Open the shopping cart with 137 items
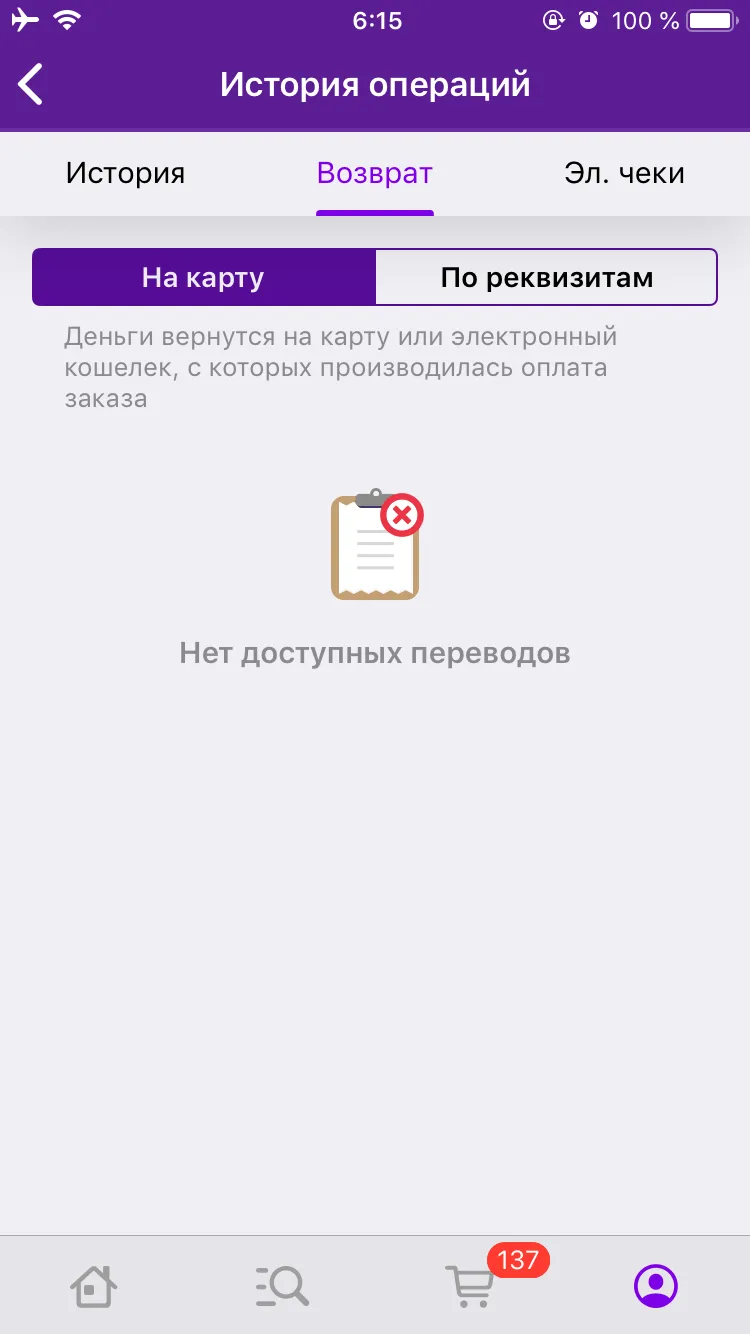 pyautogui.click(x=470, y=1285)
